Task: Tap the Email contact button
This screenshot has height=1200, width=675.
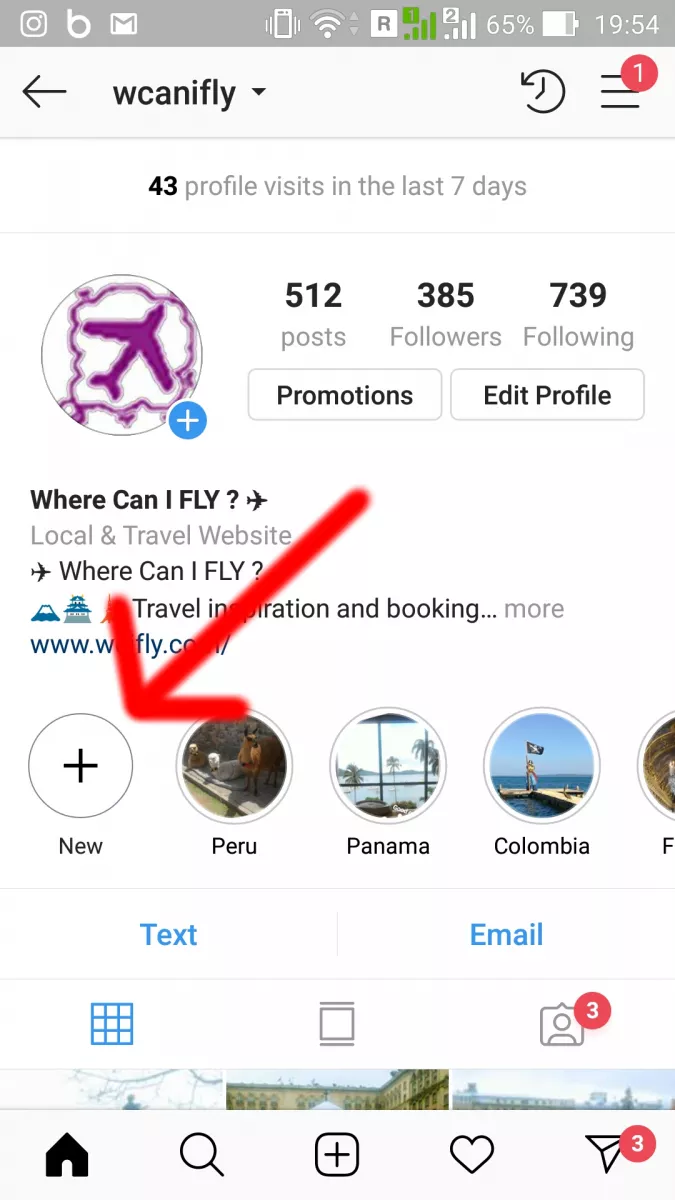Action: pos(507,934)
